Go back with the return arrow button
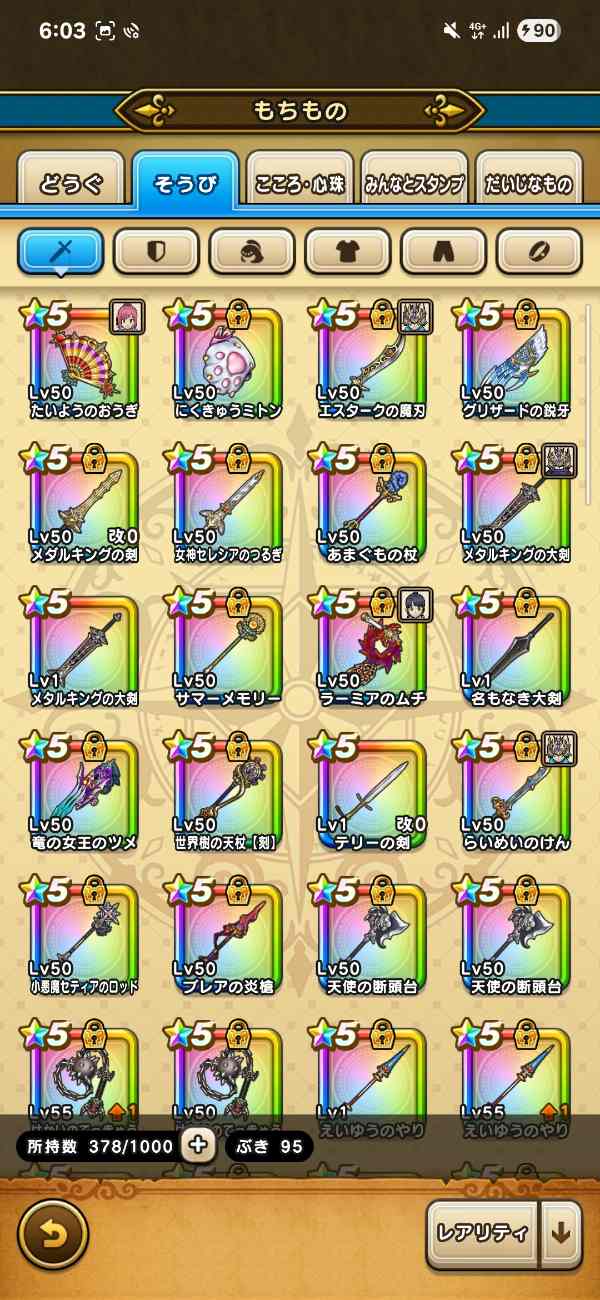This screenshot has width=600, height=1300. (53, 1233)
